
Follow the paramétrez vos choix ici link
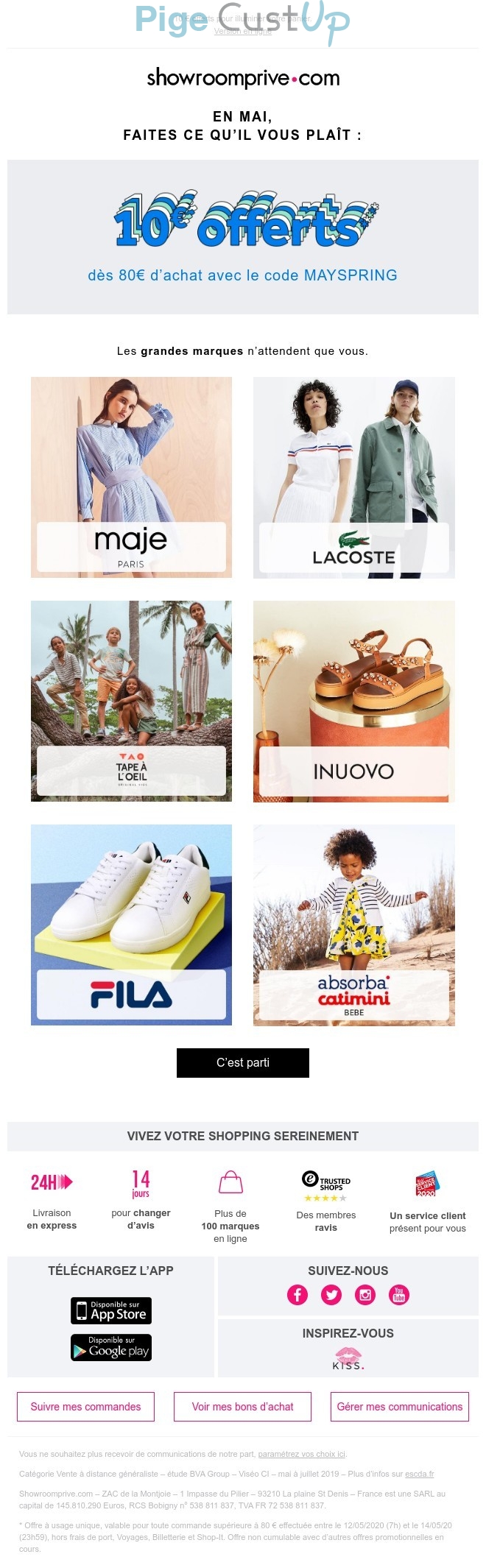tap(301, 1454)
